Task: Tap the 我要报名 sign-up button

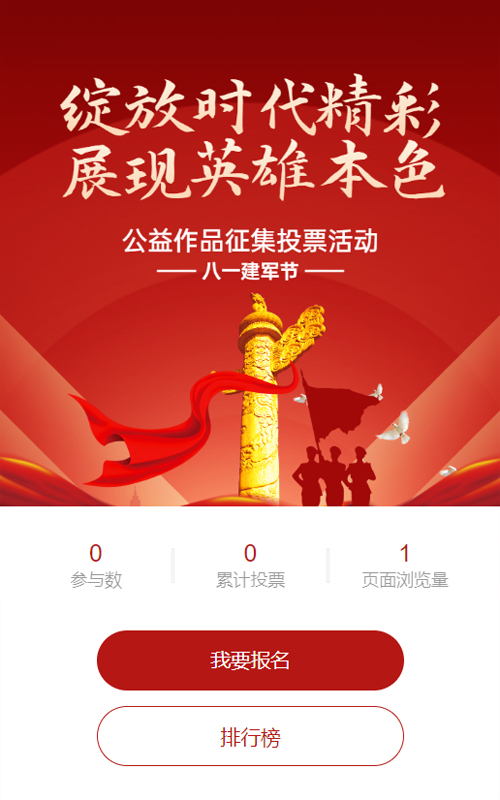Action: 250,660
